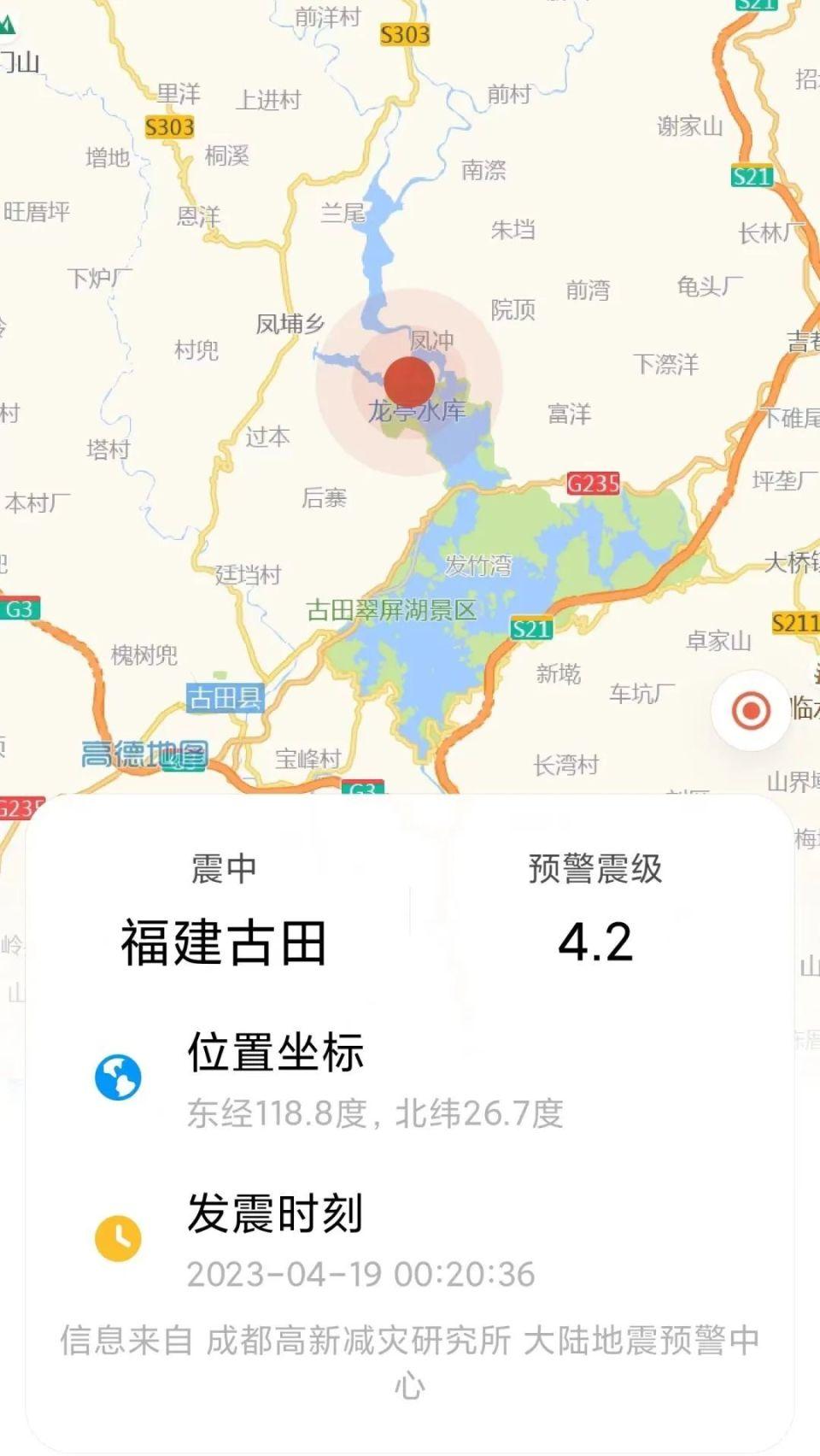Click the G3 highway shield on the left
The width and height of the screenshot is (820, 1456).
[x=20, y=608]
